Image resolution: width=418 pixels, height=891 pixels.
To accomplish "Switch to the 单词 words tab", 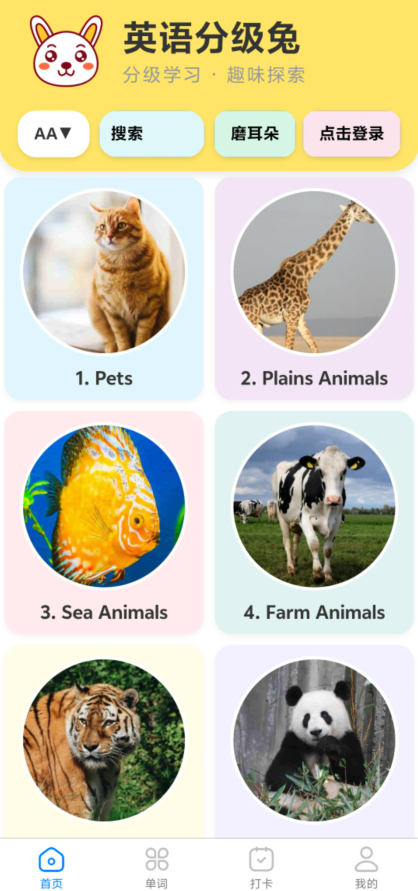I will (157, 868).
